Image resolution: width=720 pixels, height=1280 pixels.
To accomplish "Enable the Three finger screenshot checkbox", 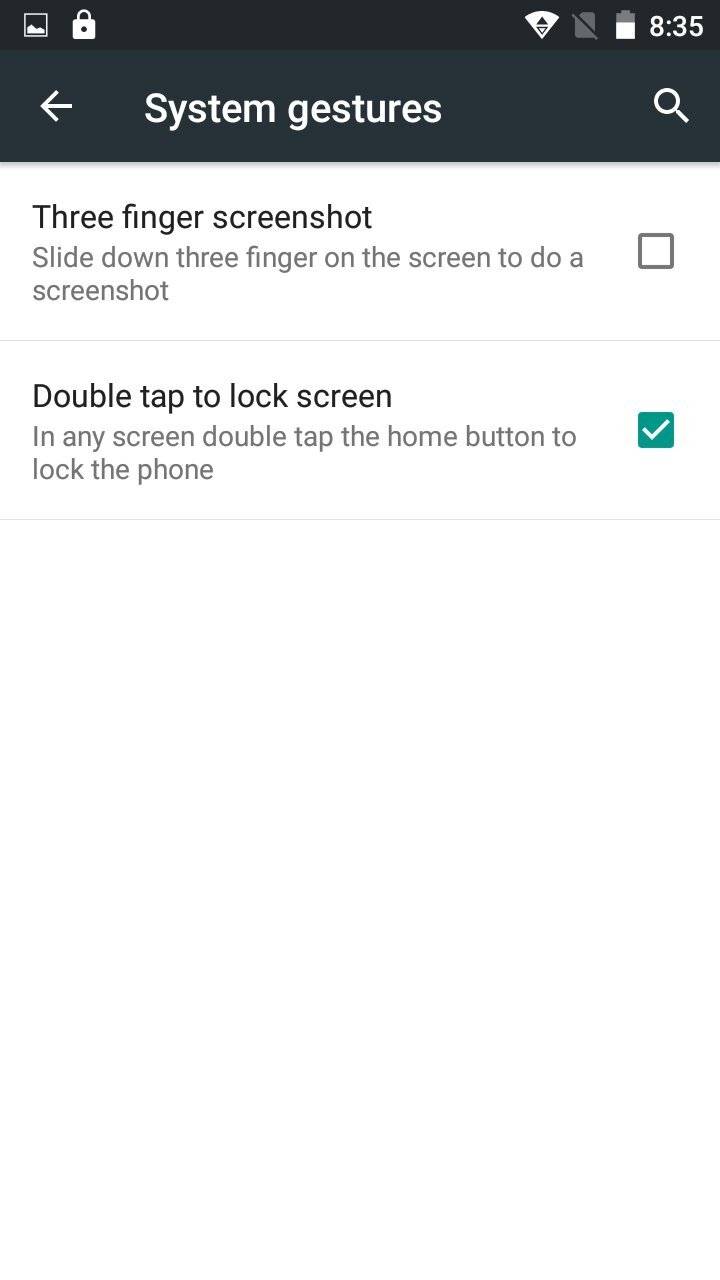I will click(x=656, y=251).
